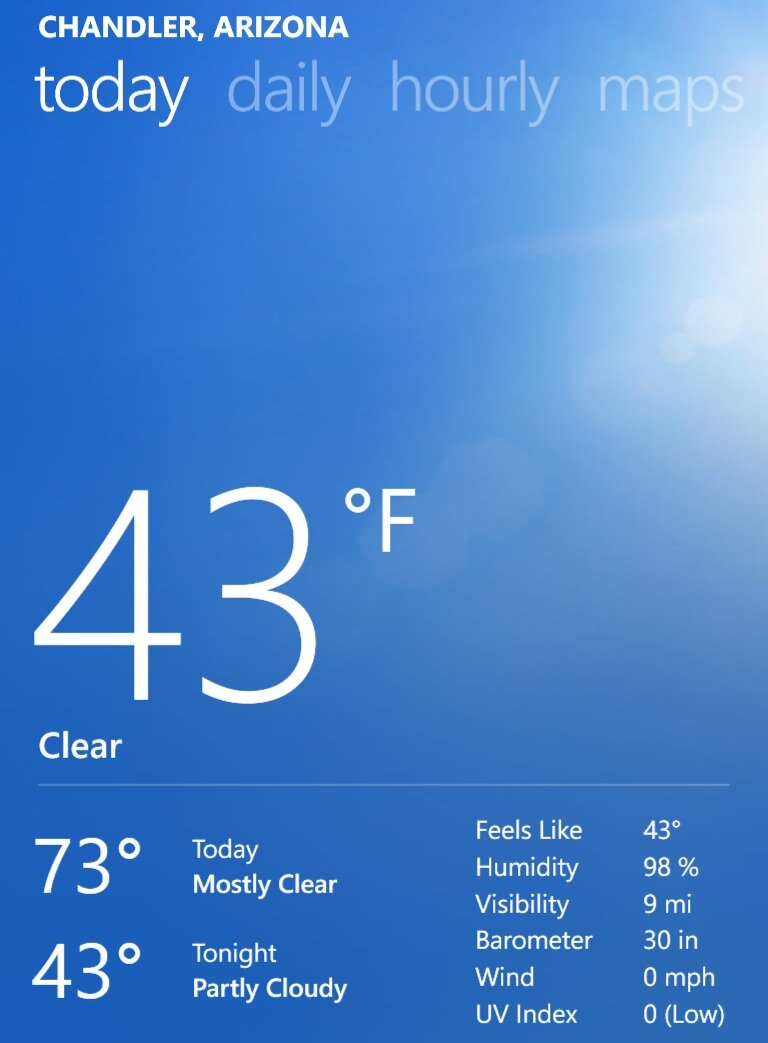Image resolution: width=768 pixels, height=1043 pixels.
Task: Switch to the daily tab
Action: [x=289, y=90]
